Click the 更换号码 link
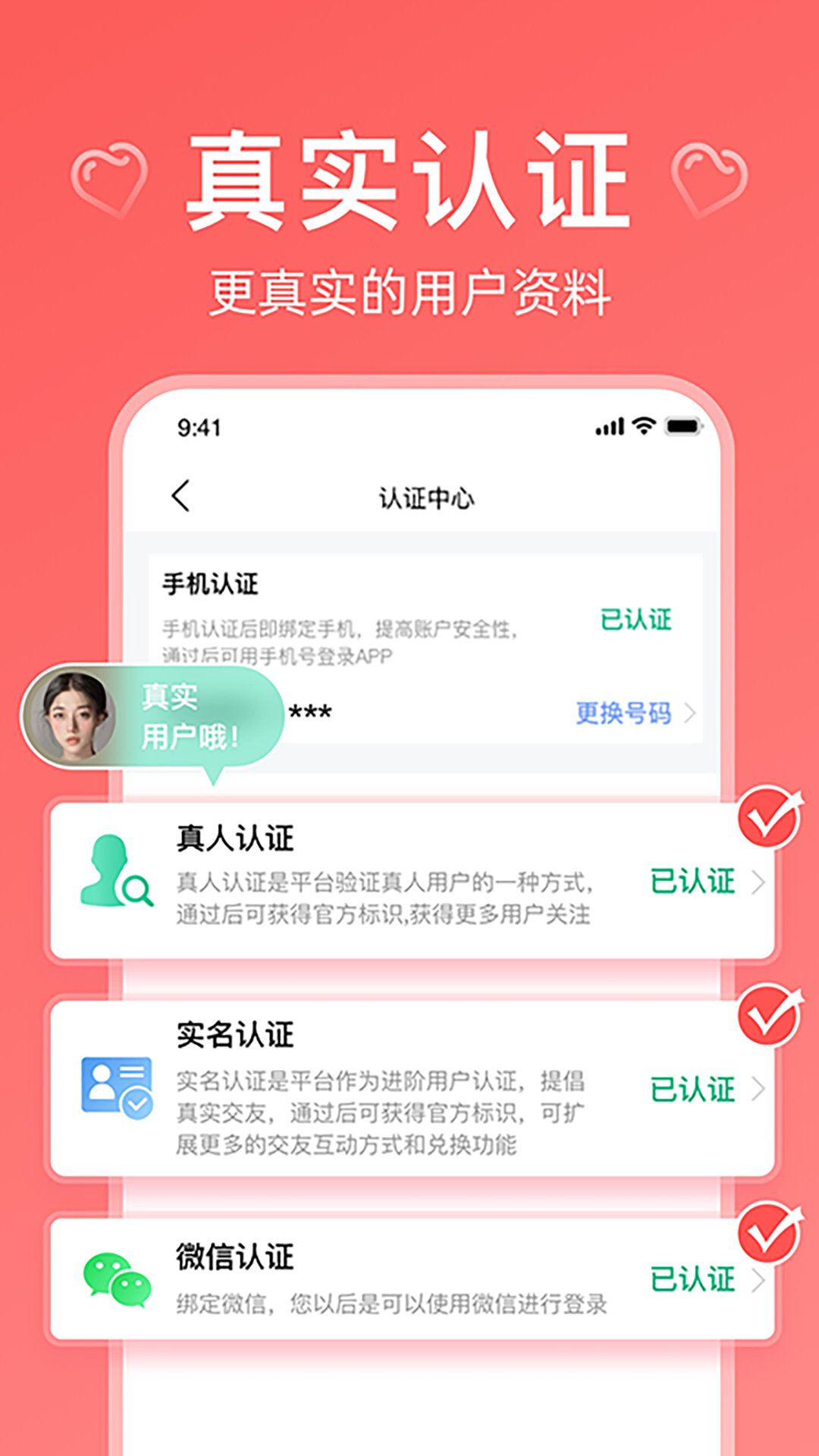 623,714
